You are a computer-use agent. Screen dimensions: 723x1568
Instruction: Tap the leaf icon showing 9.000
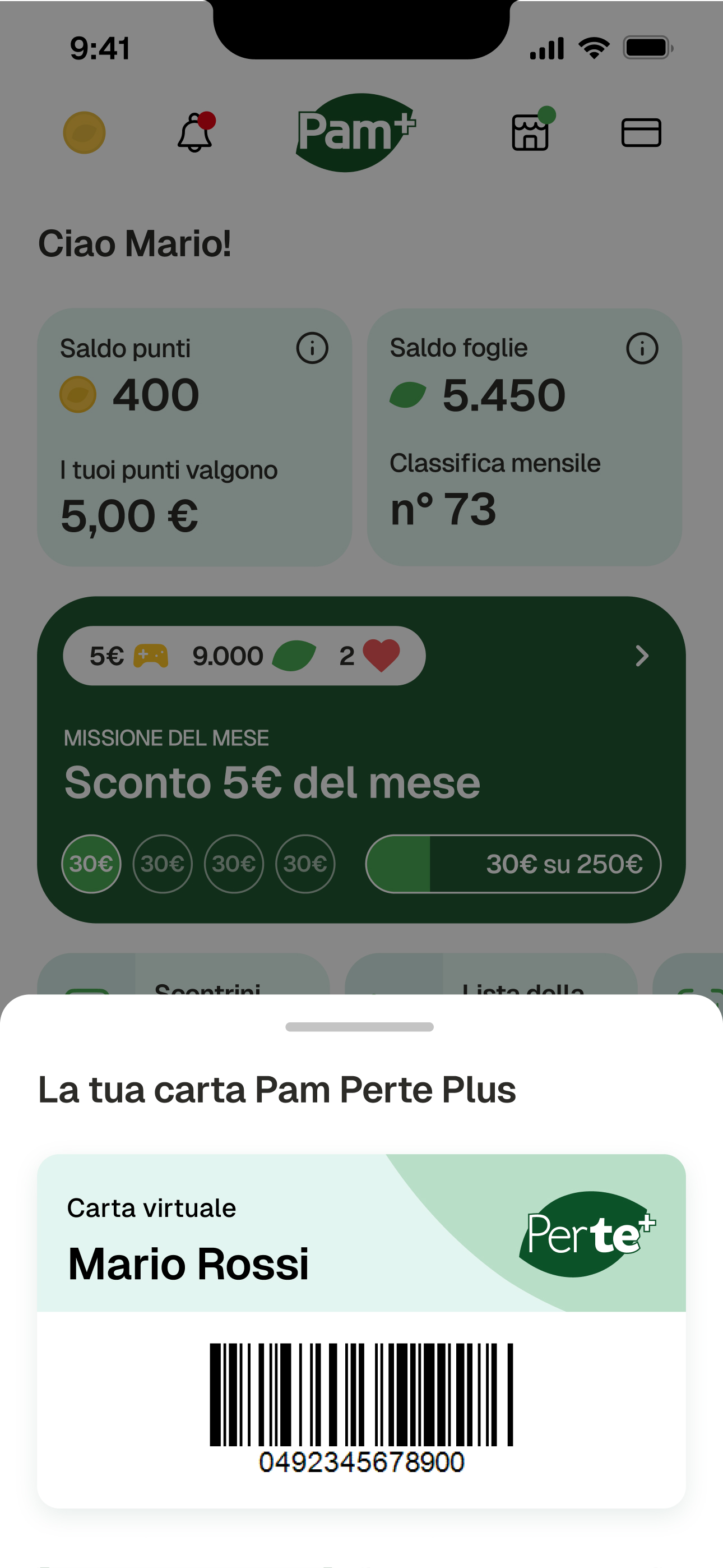pyautogui.click(x=296, y=656)
